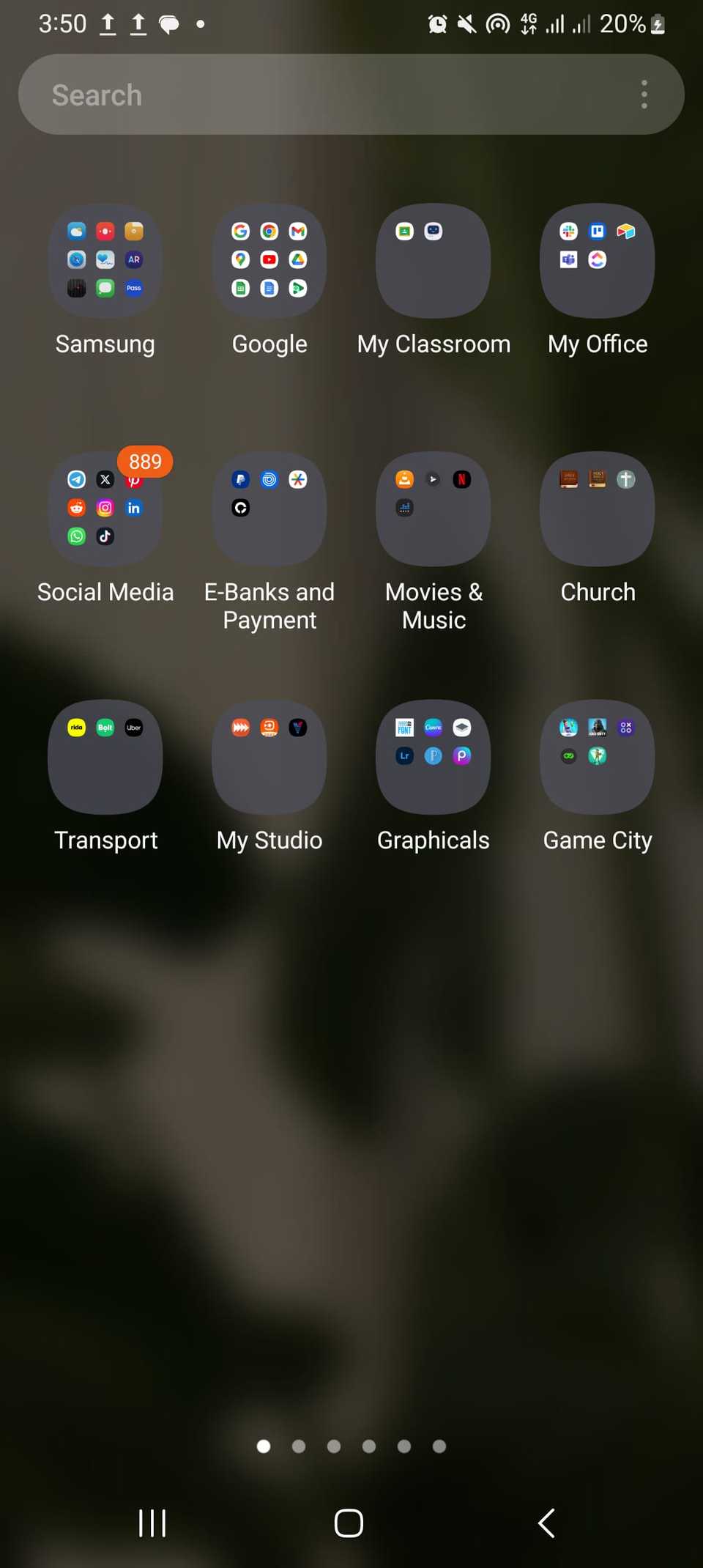The image size is (703, 1568).
Task: Open Gmail inside the Google folder
Action: 298,231
